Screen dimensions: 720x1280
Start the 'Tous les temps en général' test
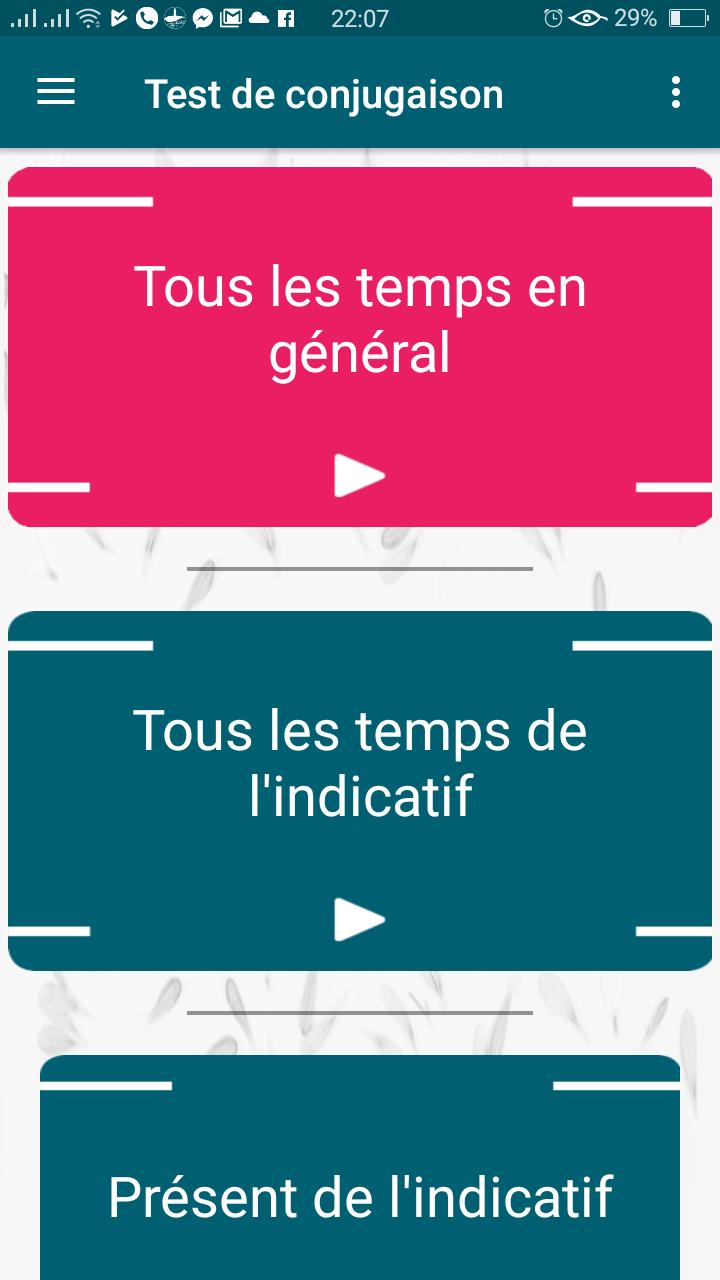point(359,475)
